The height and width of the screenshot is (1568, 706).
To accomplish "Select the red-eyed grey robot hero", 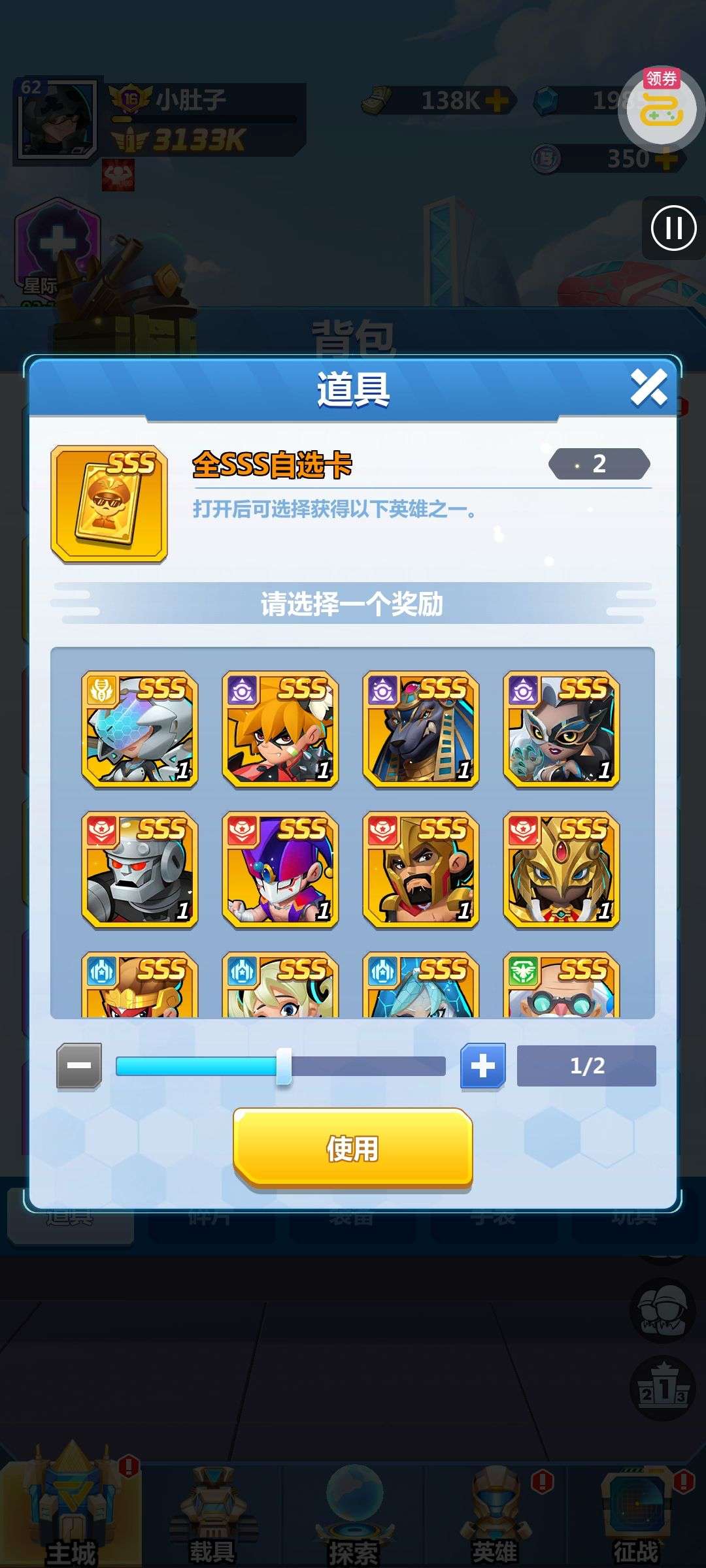I will pyautogui.click(x=140, y=870).
